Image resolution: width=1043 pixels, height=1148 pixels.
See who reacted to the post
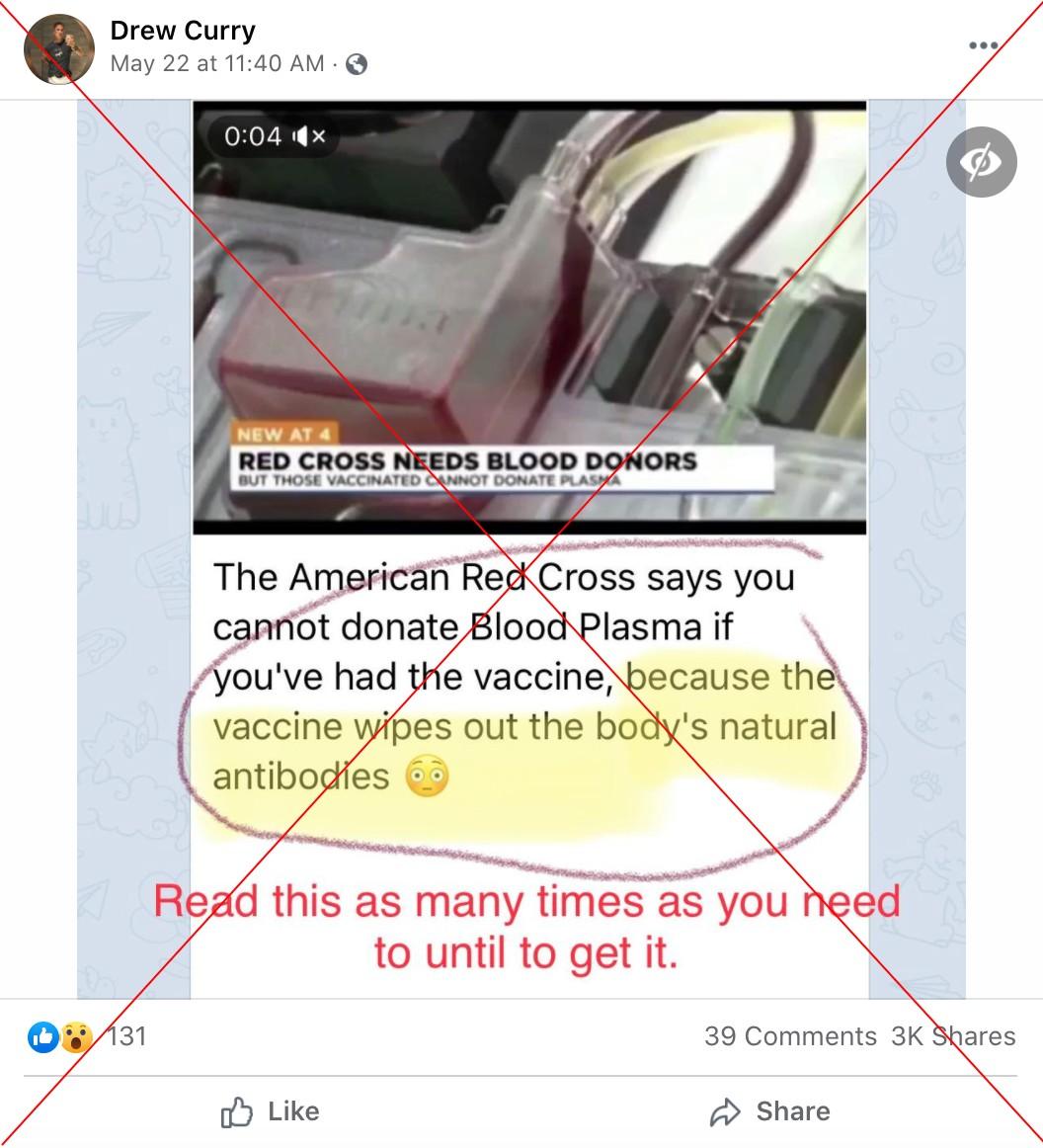tap(87, 1035)
